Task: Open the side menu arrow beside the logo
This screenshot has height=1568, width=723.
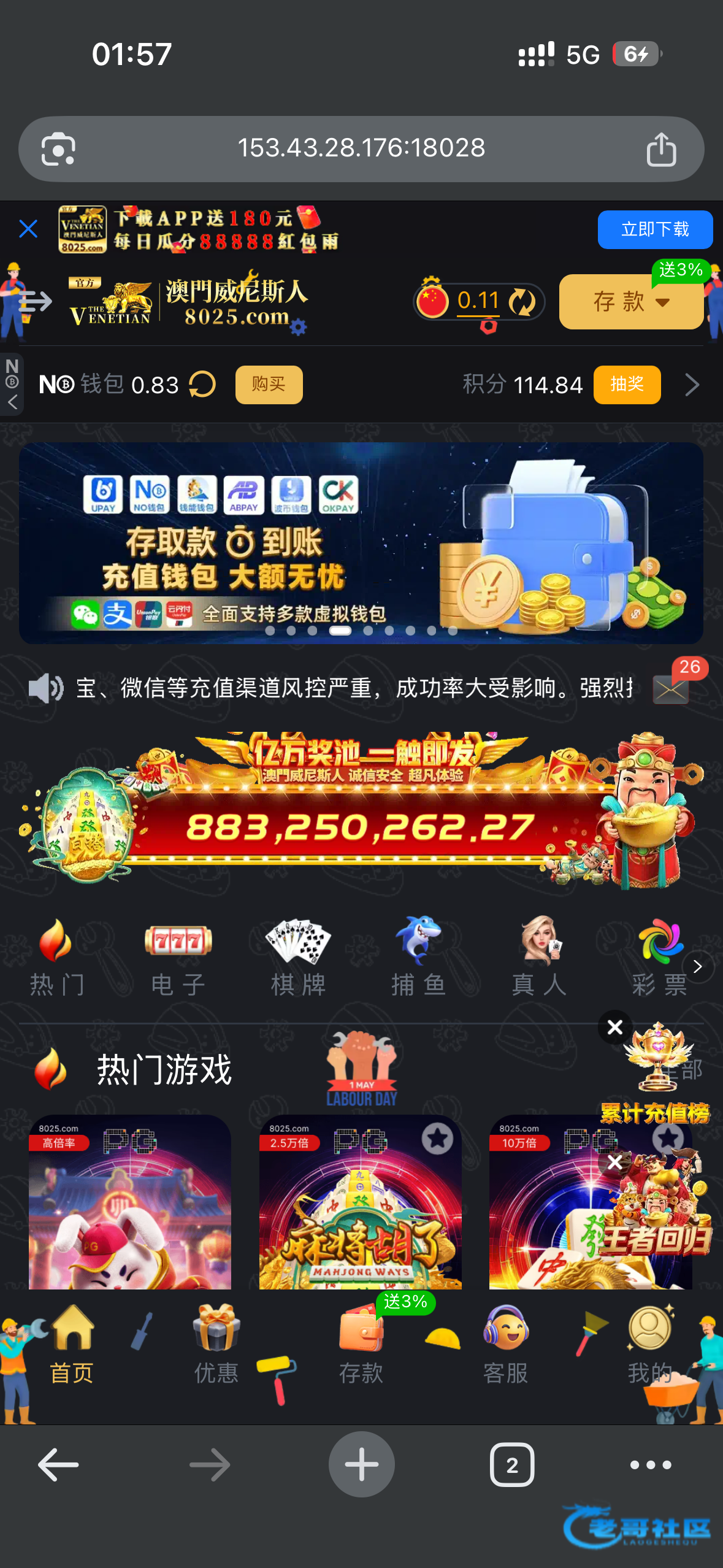Action: [x=34, y=302]
